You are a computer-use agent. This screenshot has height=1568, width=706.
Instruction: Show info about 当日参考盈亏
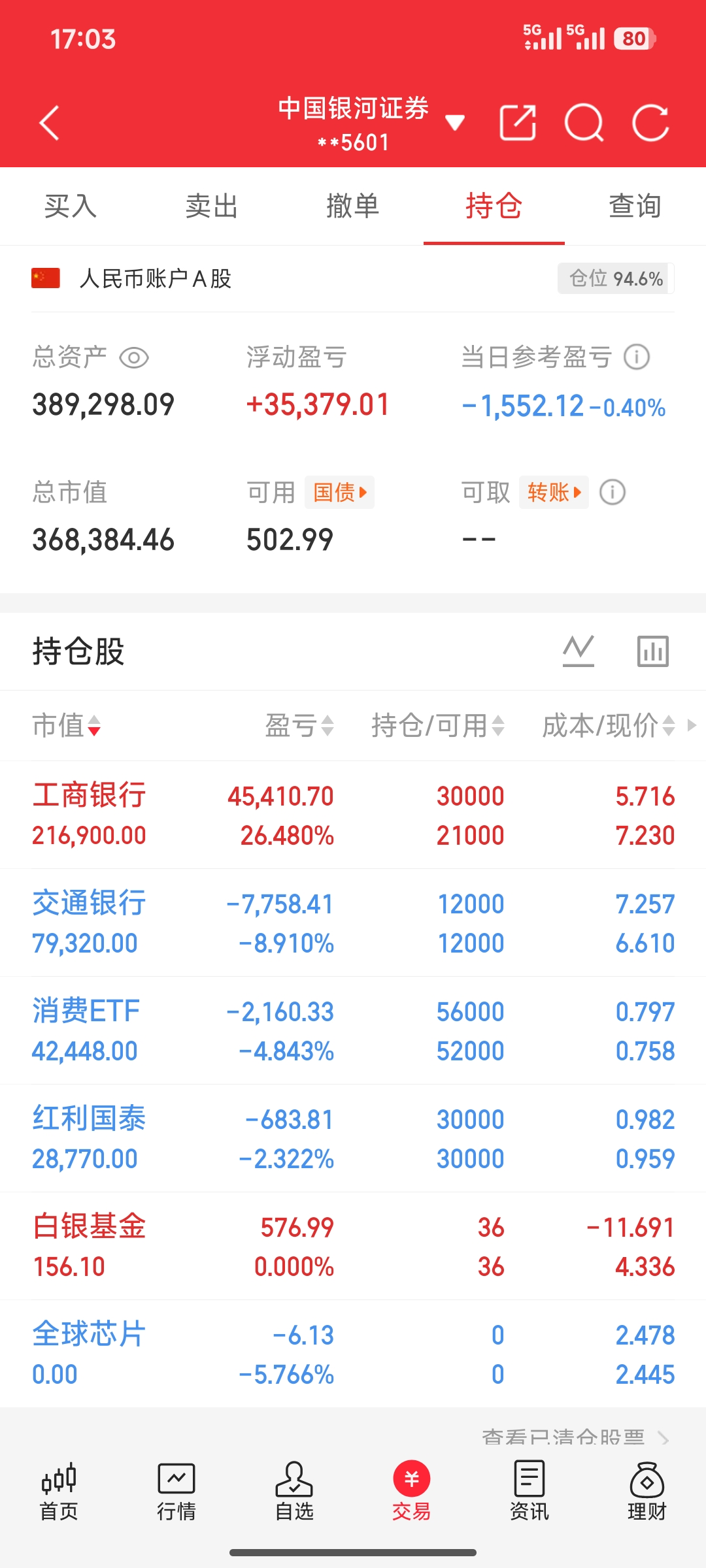pos(637,357)
